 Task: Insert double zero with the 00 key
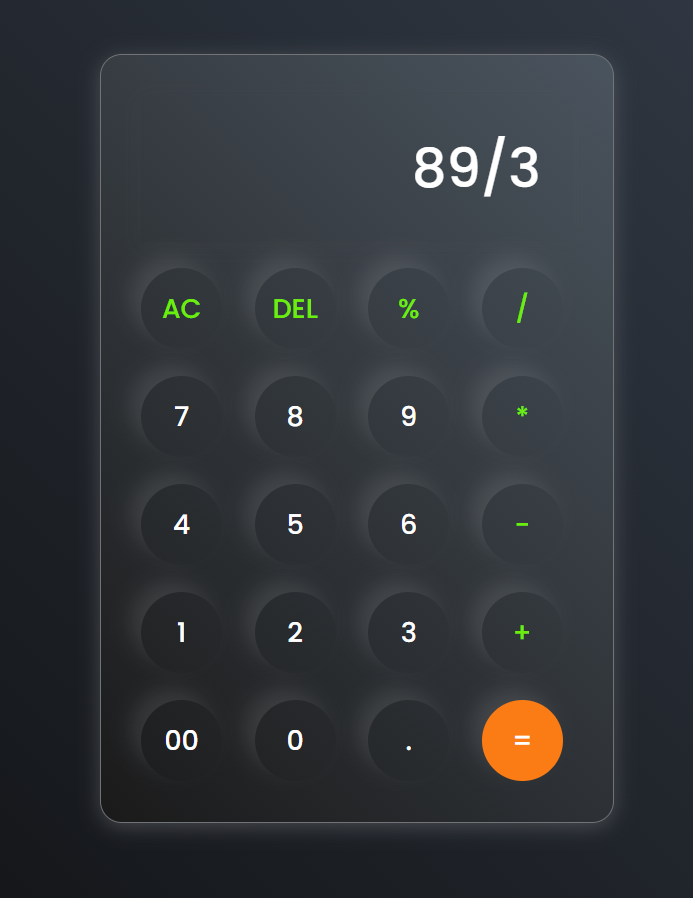[181, 741]
